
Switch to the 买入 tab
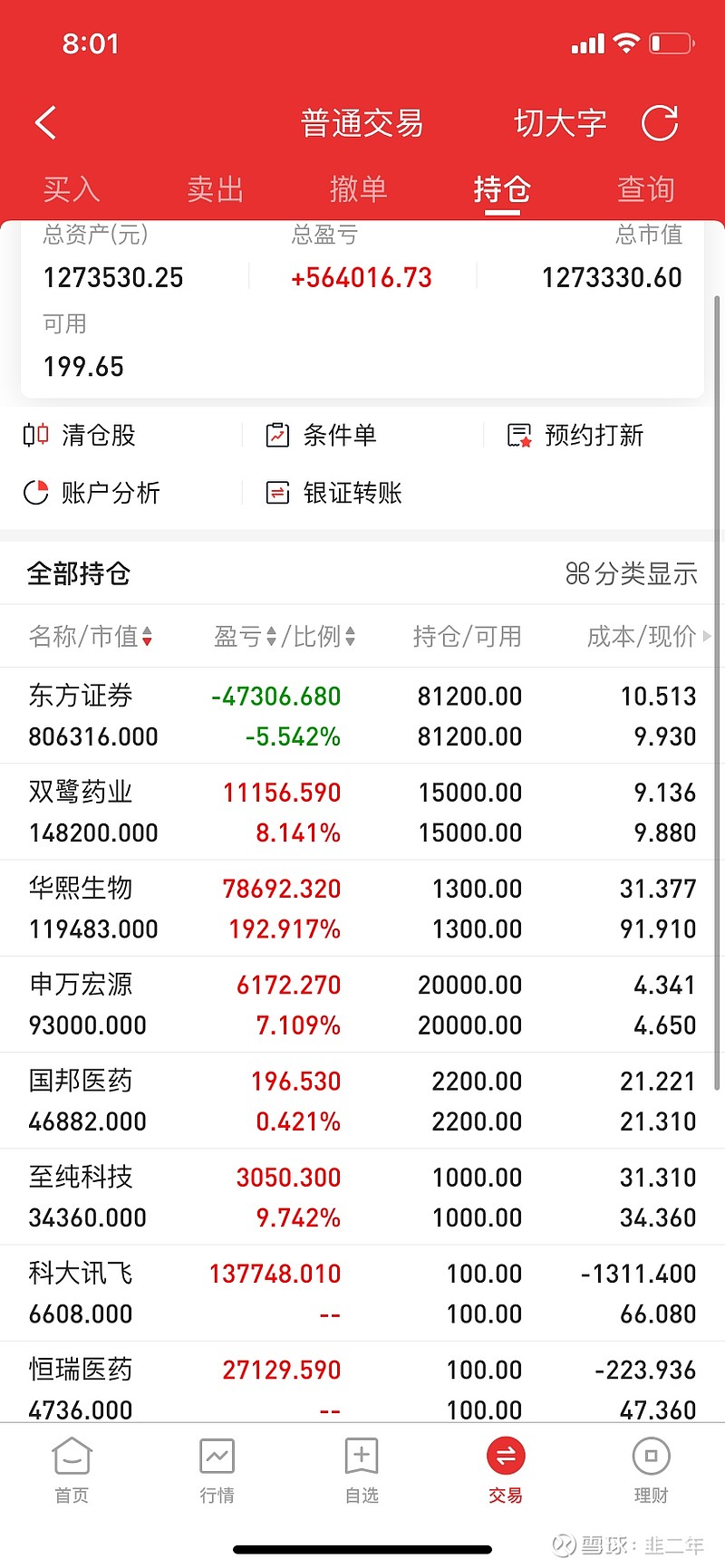coord(72,189)
